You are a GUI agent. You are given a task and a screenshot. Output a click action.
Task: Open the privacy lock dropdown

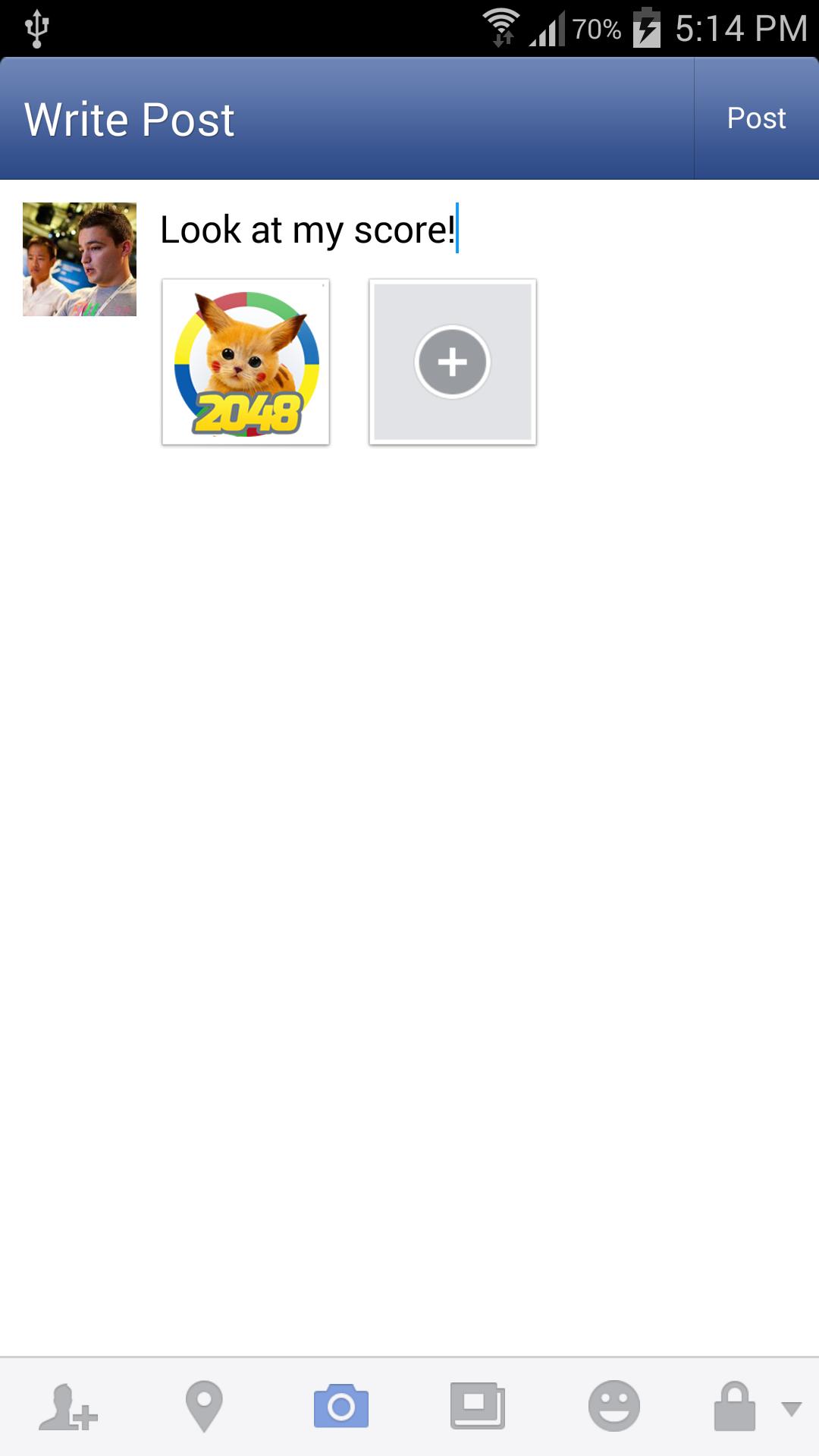tap(755, 1407)
